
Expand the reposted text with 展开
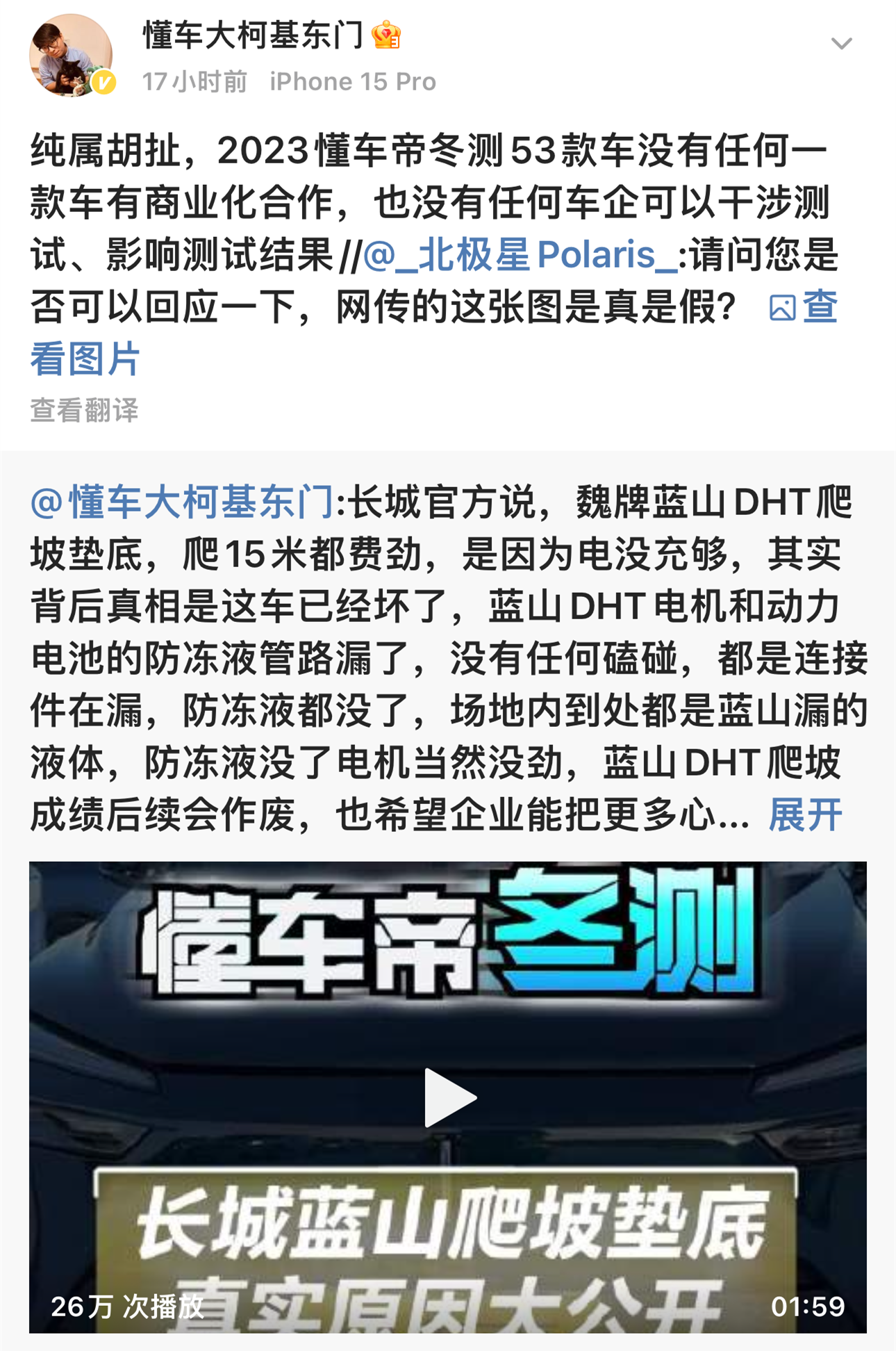click(805, 814)
